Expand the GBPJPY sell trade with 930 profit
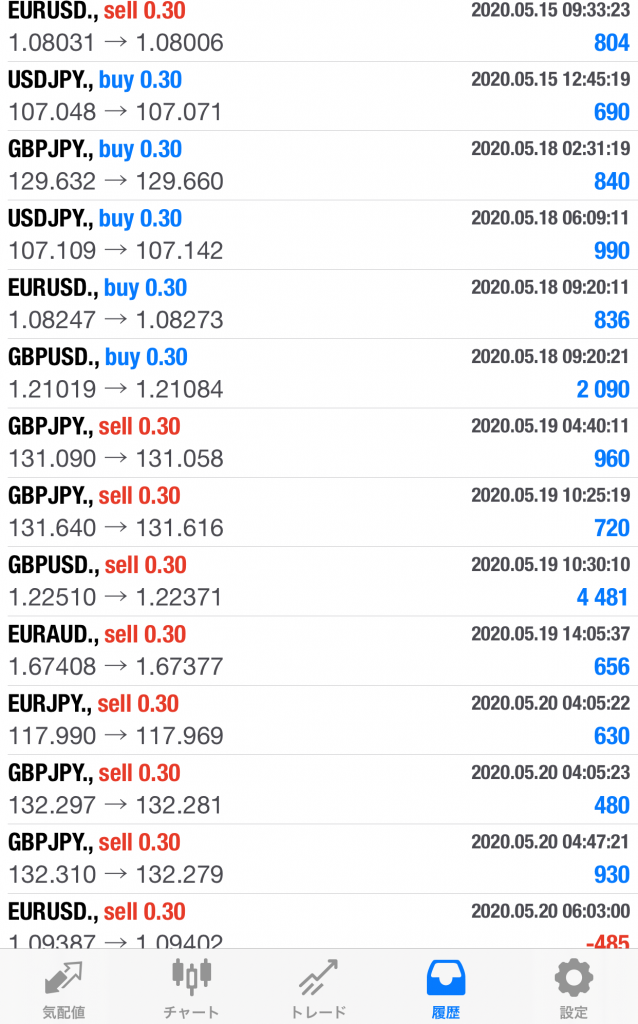638x1024 pixels. coord(319,858)
